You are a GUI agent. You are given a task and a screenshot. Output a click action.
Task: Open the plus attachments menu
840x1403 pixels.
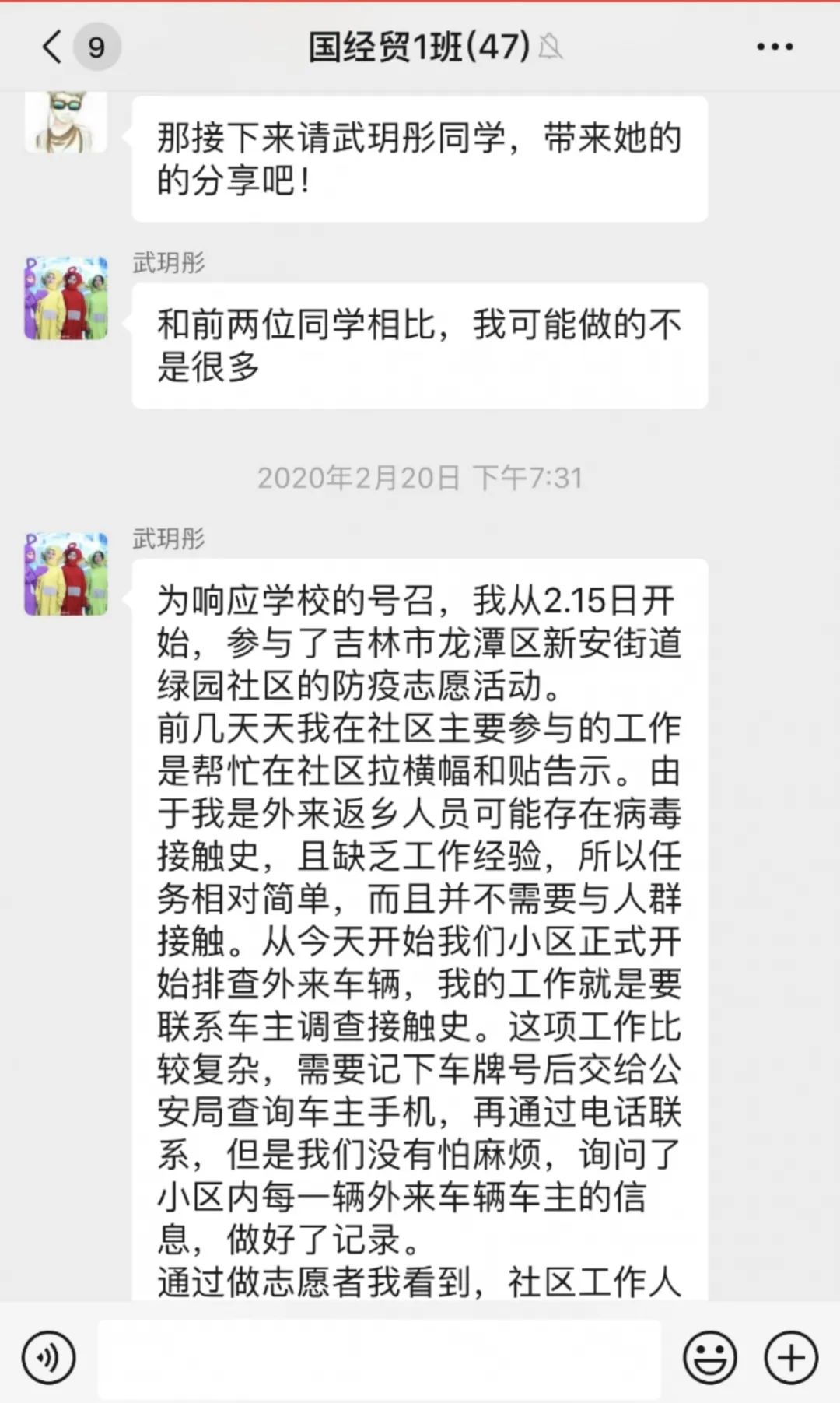791,1358
